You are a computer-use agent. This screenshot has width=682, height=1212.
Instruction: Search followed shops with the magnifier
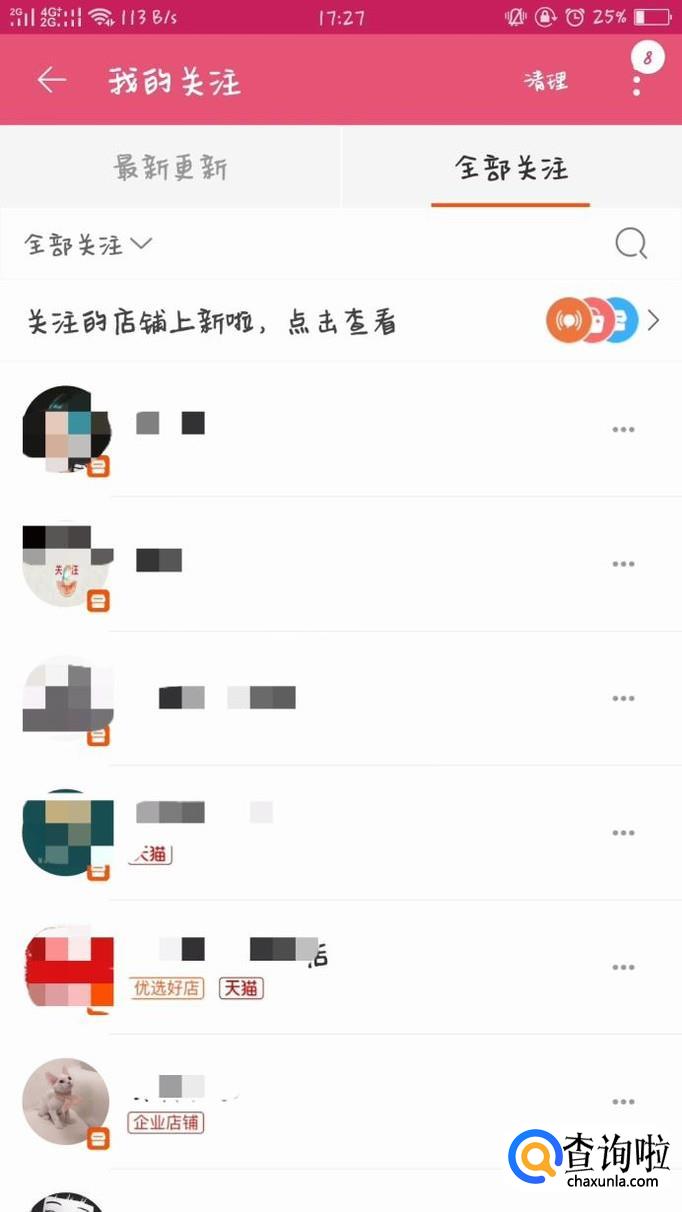click(x=631, y=243)
